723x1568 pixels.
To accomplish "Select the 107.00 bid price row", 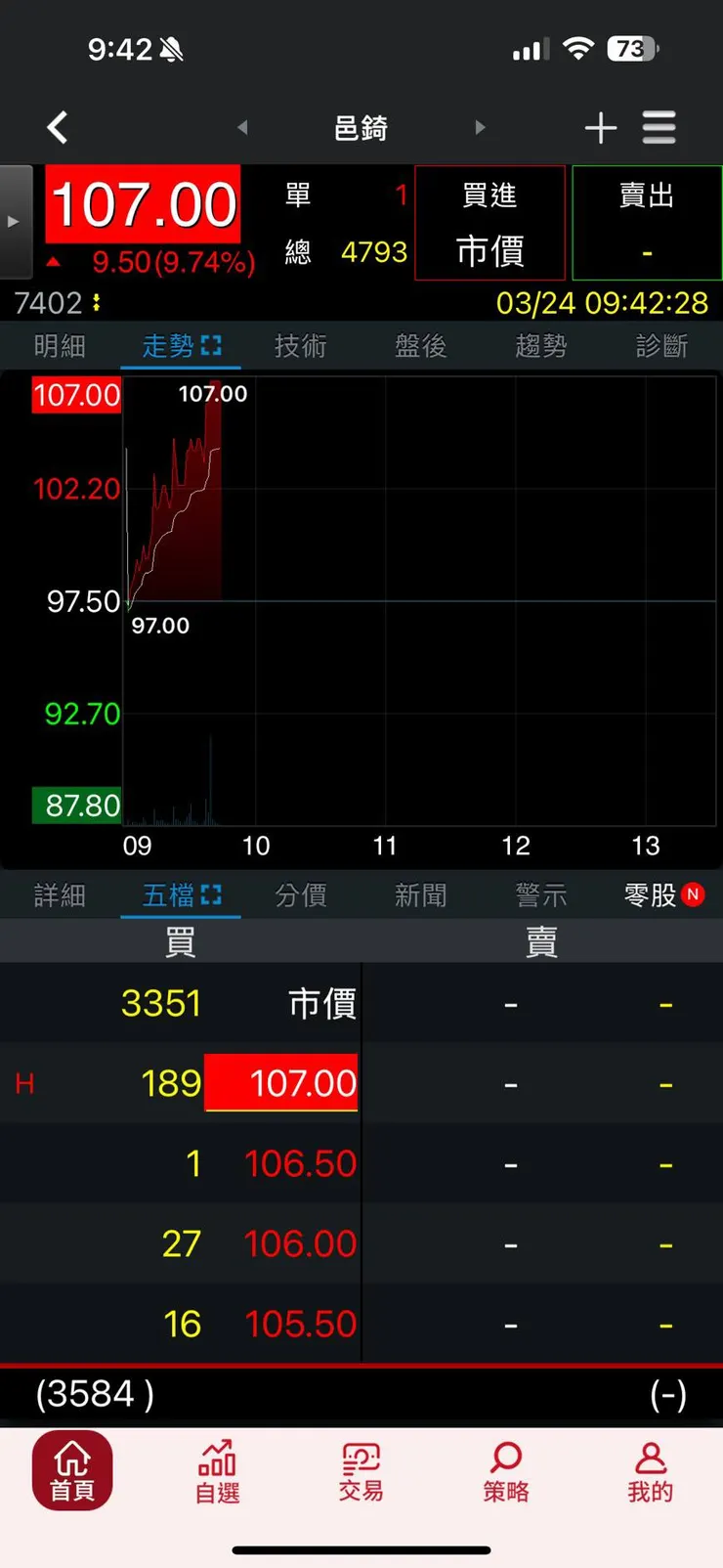I will [281, 1082].
